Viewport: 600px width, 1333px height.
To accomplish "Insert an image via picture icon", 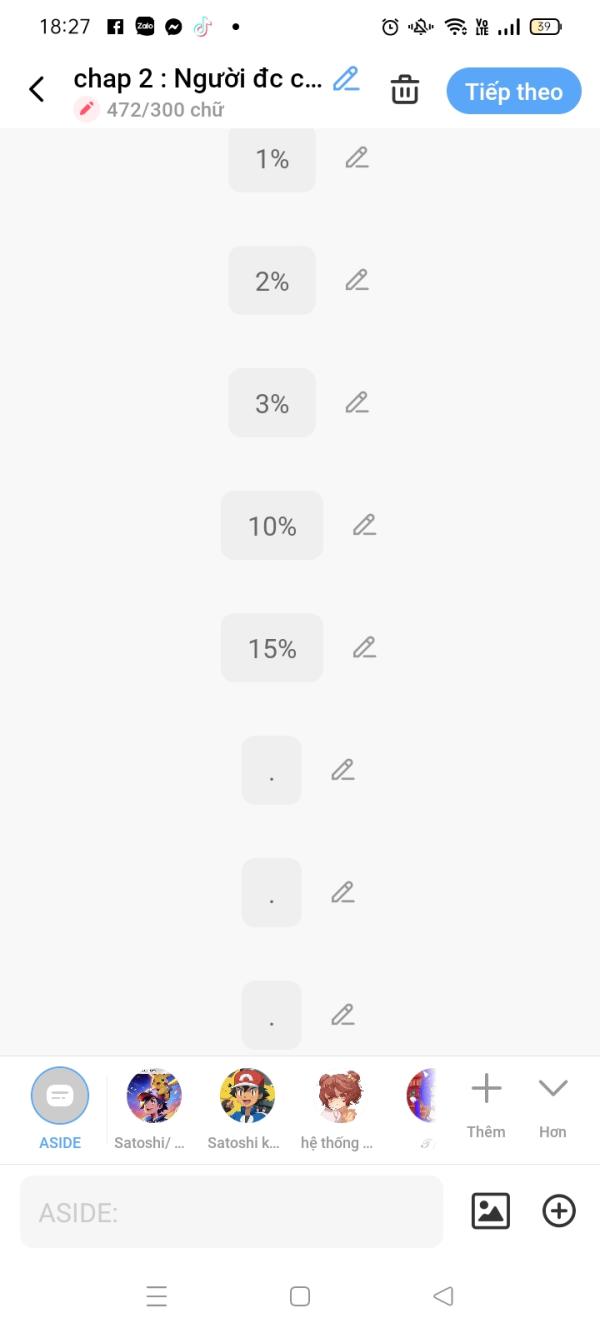I will click(x=490, y=1211).
